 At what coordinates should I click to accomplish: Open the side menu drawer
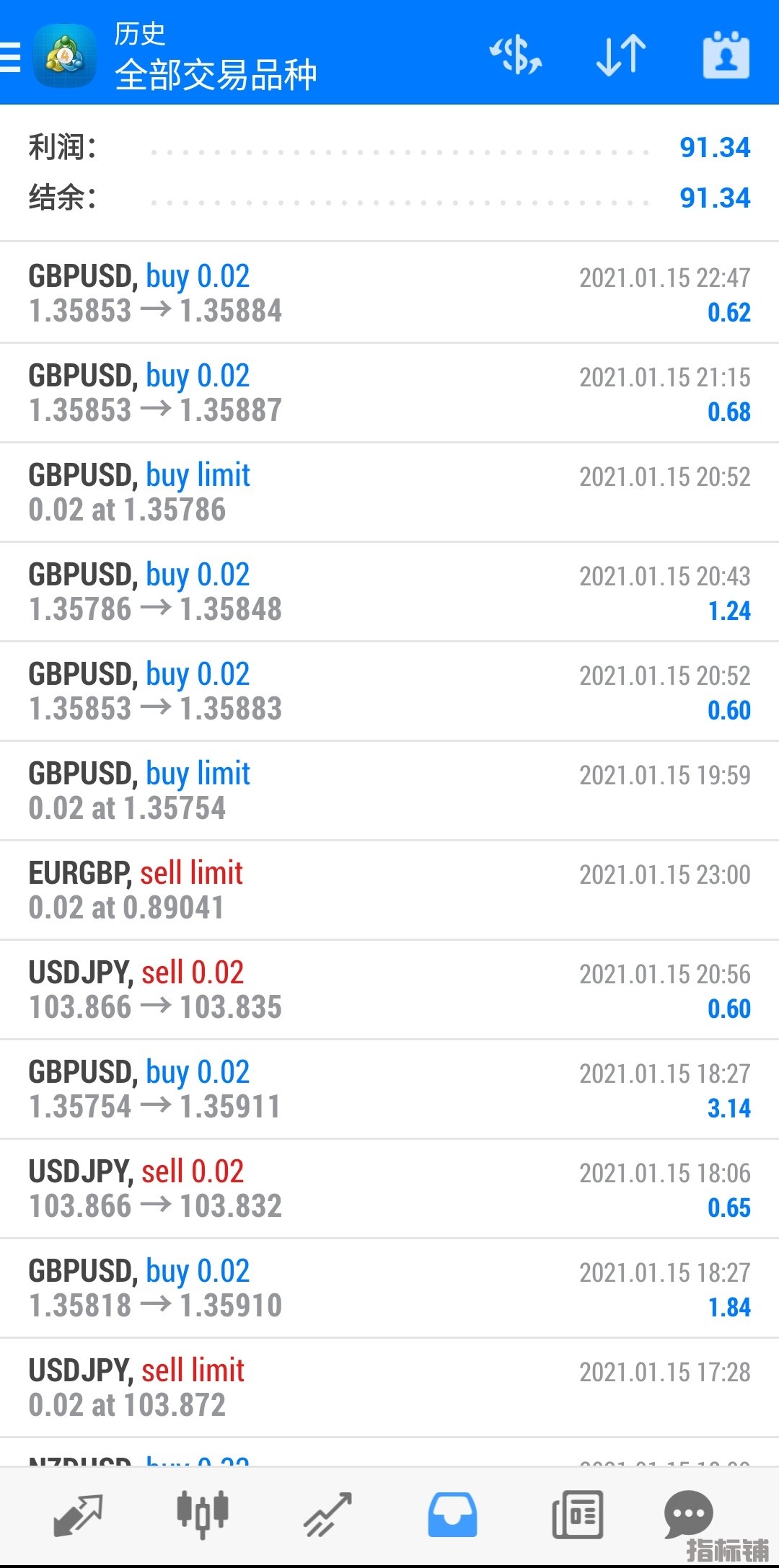click(12, 56)
